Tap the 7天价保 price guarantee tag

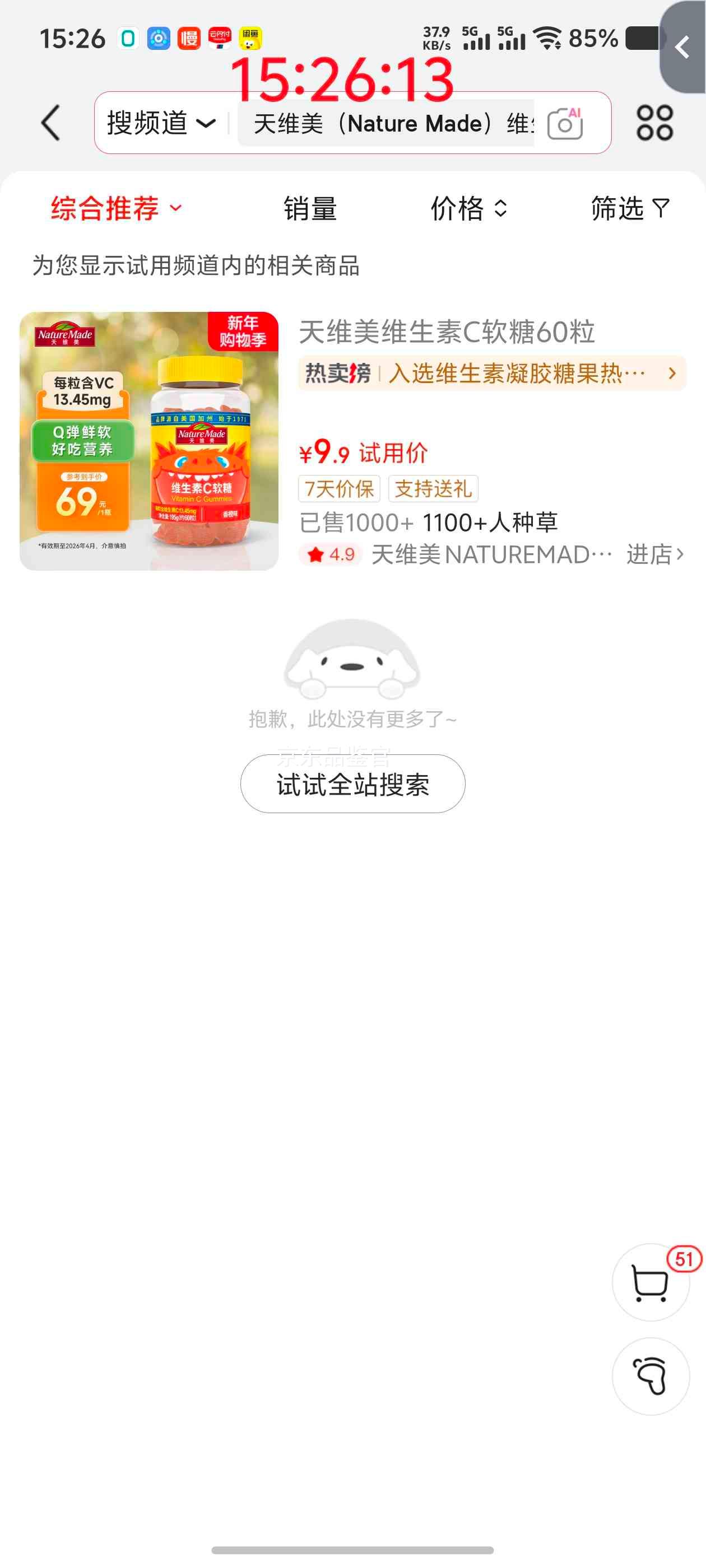pyautogui.click(x=338, y=489)
